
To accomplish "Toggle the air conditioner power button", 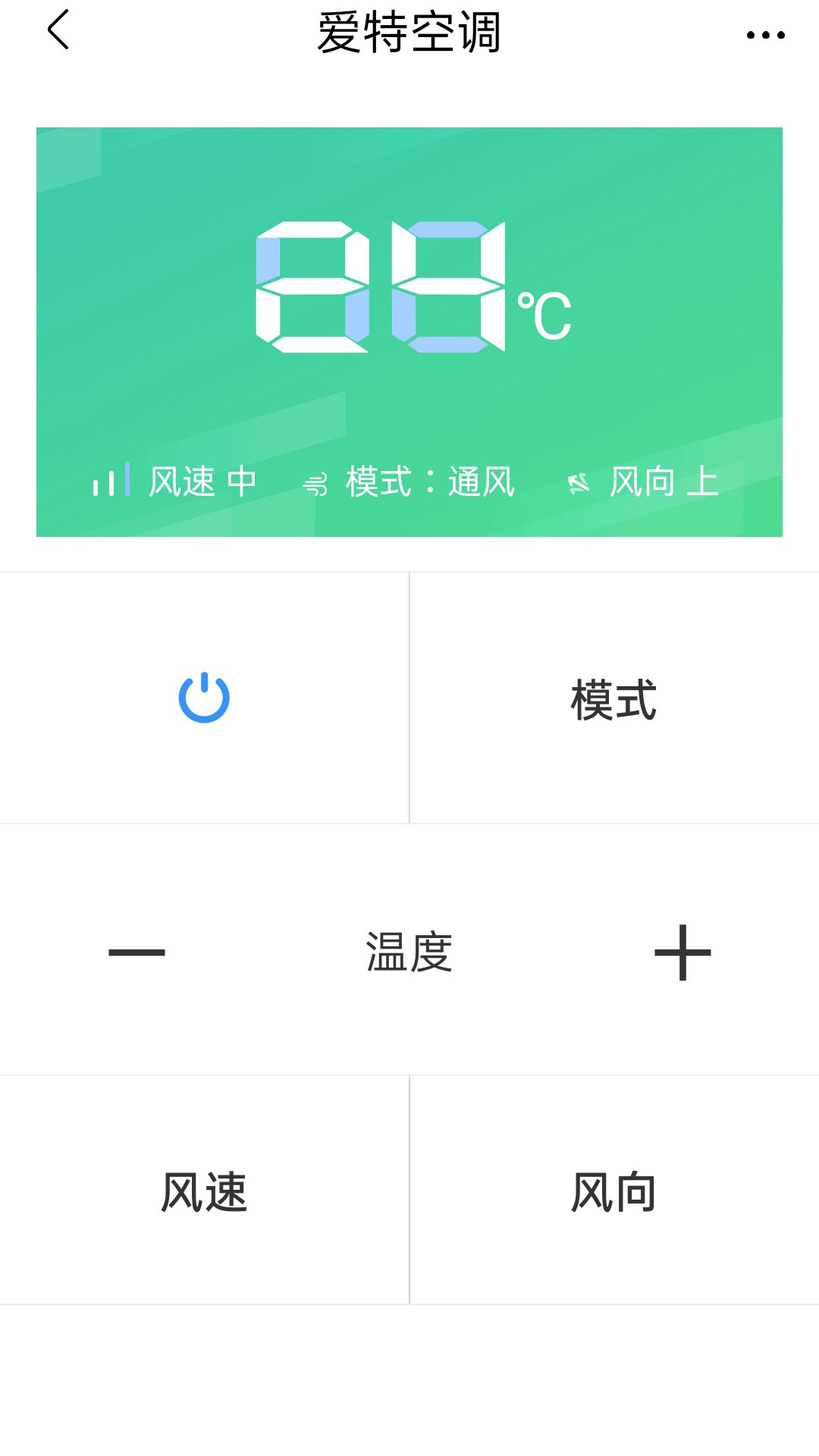I will 204,698.
